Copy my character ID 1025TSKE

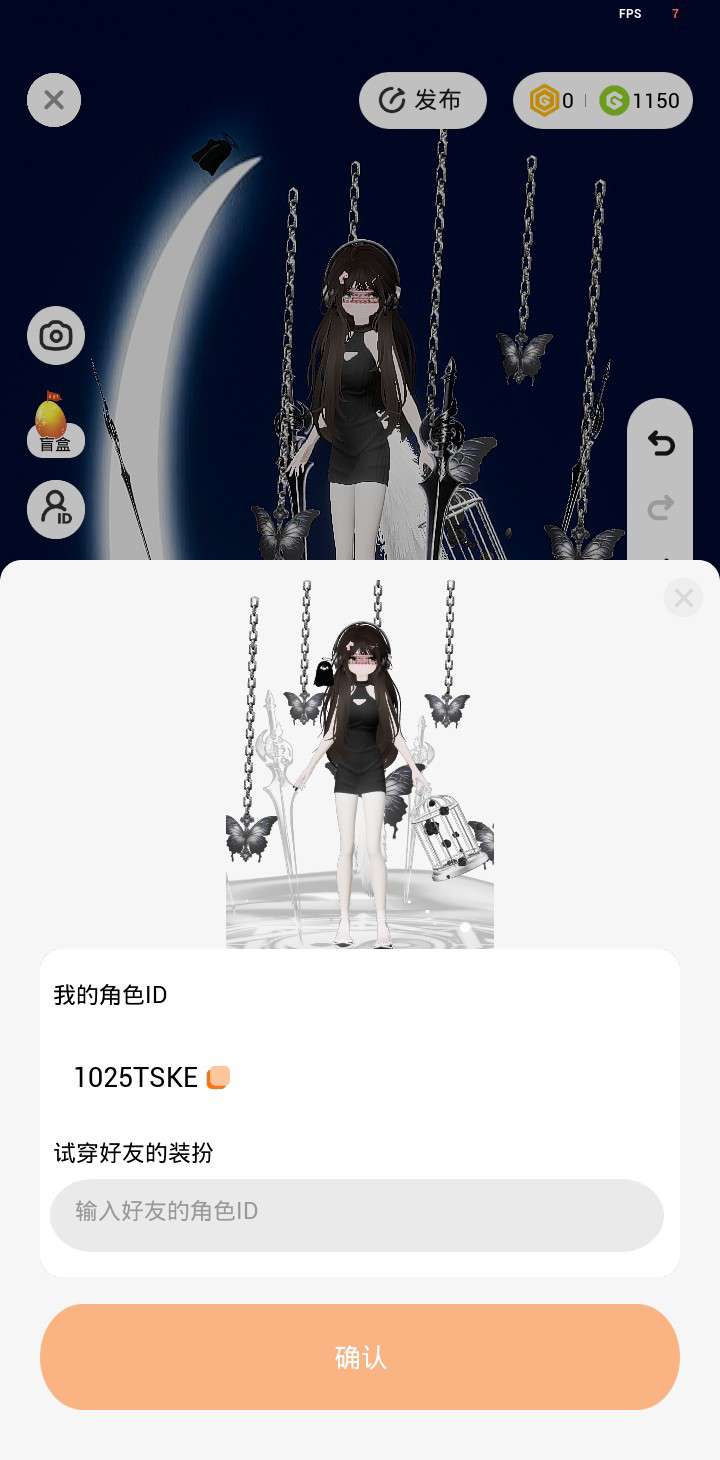point(218,1077)
